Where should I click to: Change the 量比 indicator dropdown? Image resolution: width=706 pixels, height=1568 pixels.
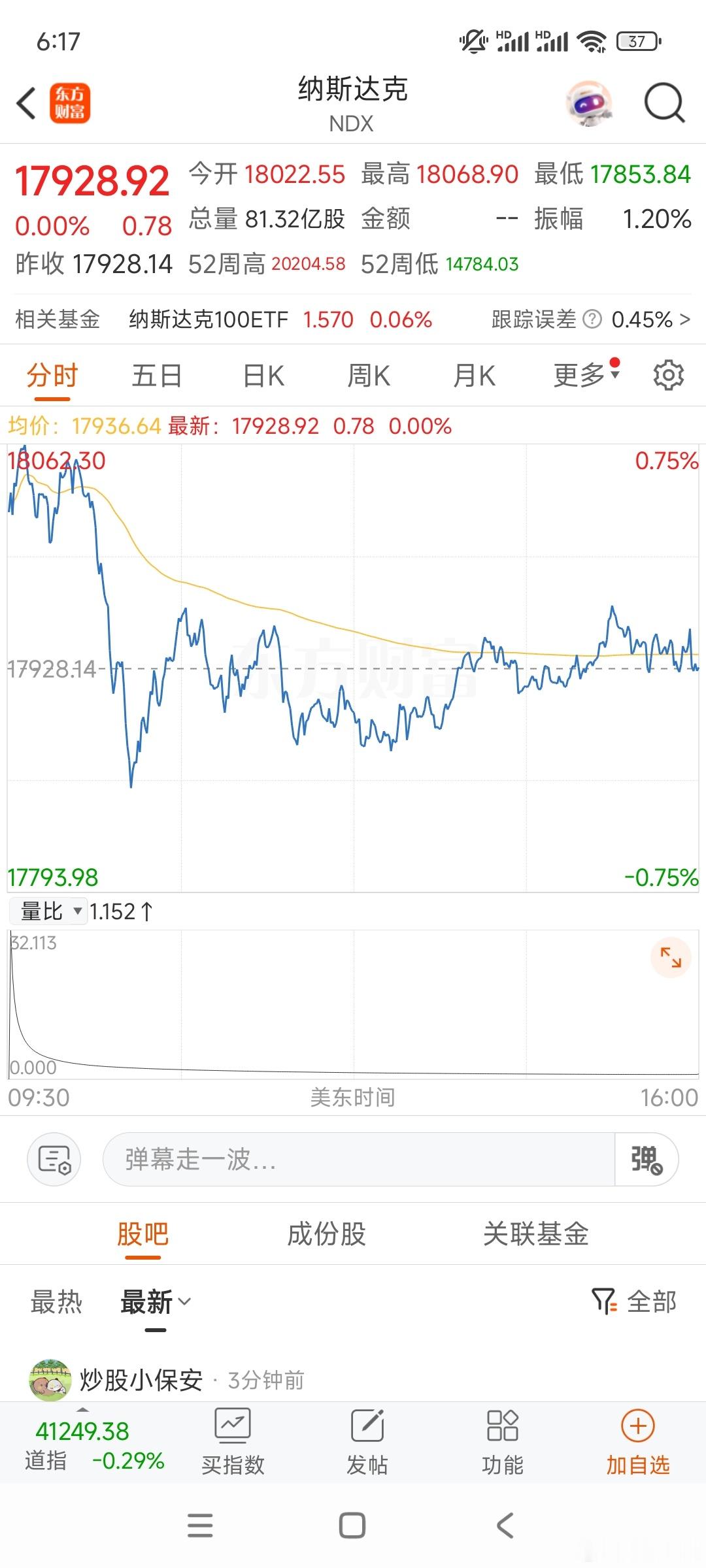click(x=47, y=911)
